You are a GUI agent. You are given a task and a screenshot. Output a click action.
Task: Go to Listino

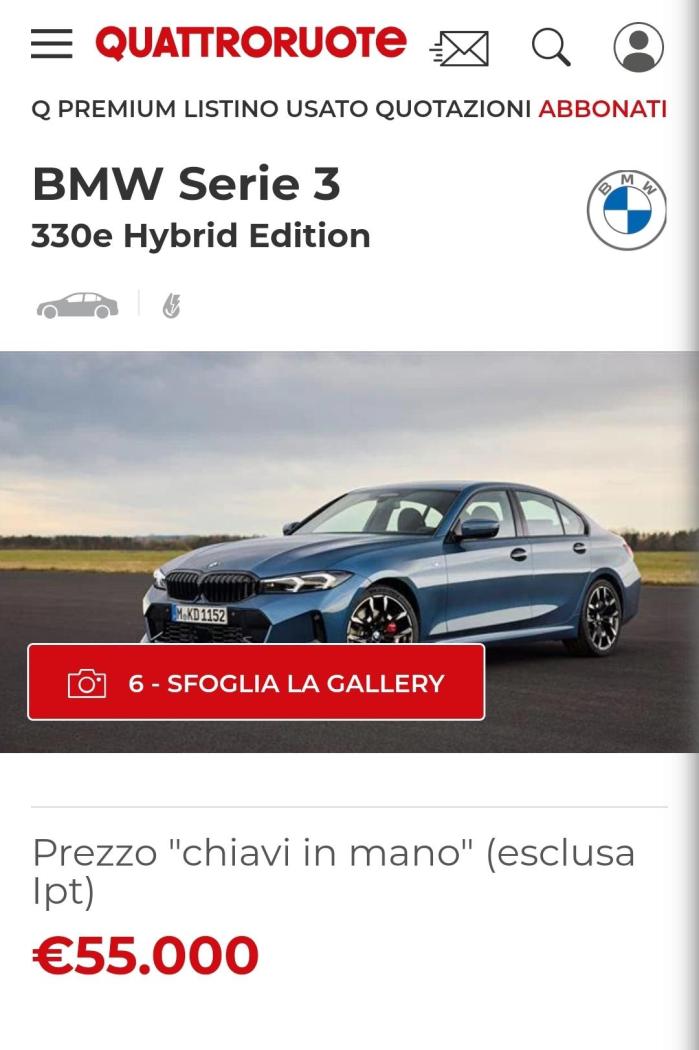click(x=231, y=109)
